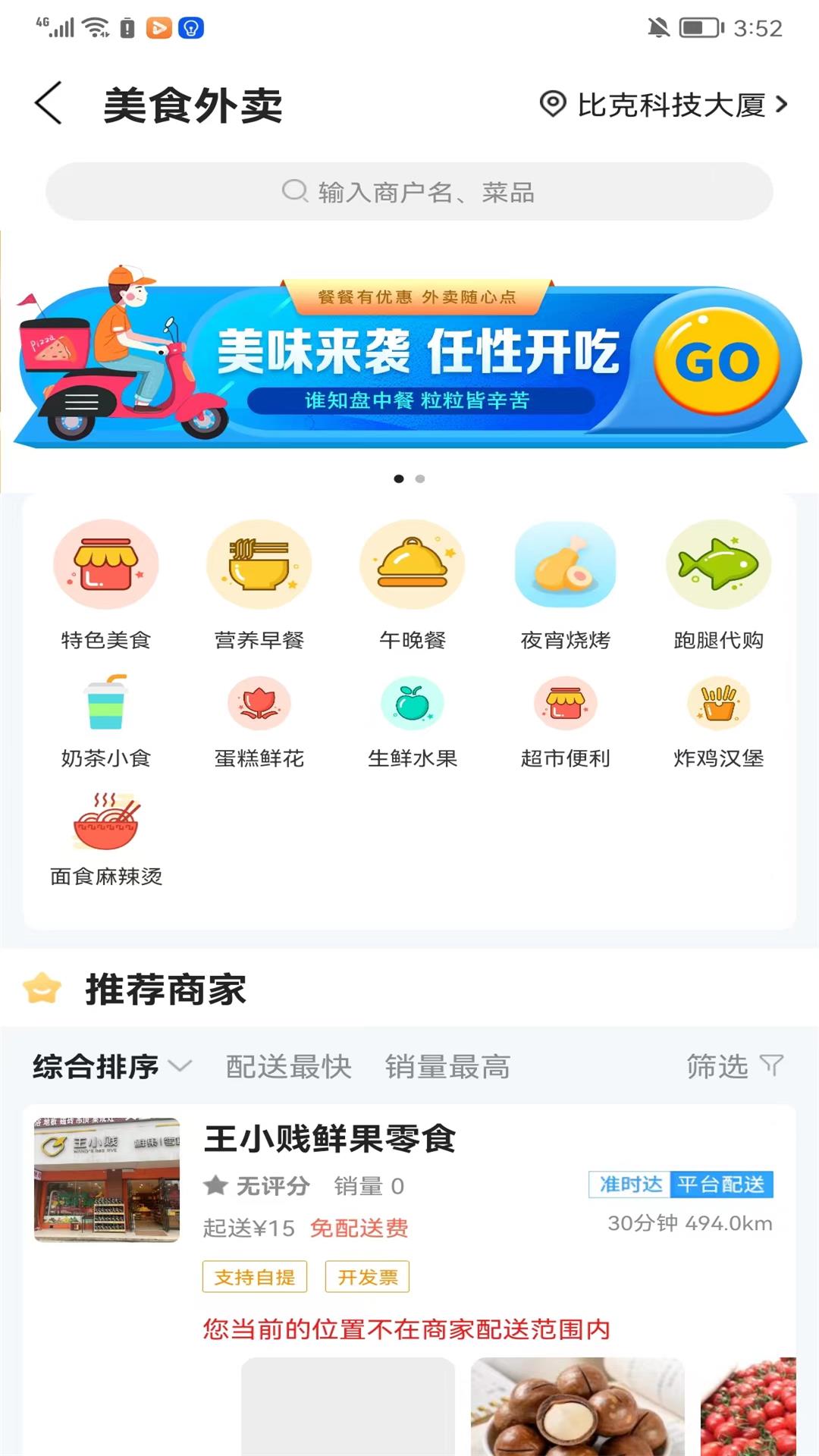The width and height of the screenshot is (819, 1456).
Task: Sort merchants by 配送最快
Action: [289, 1066]
